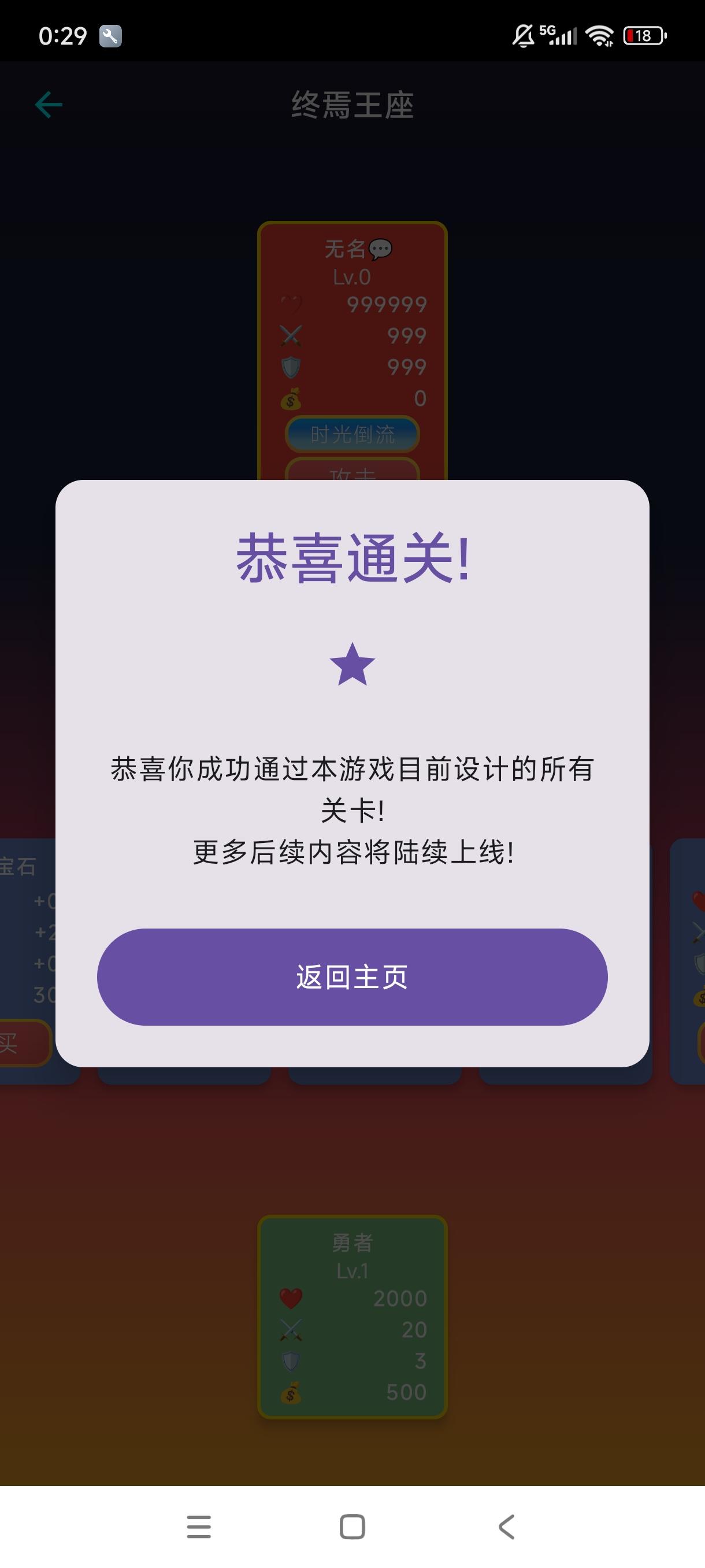Tap the wrench icon in the status bar
Screen dimensions: 705x1568
tap(111, 37)
